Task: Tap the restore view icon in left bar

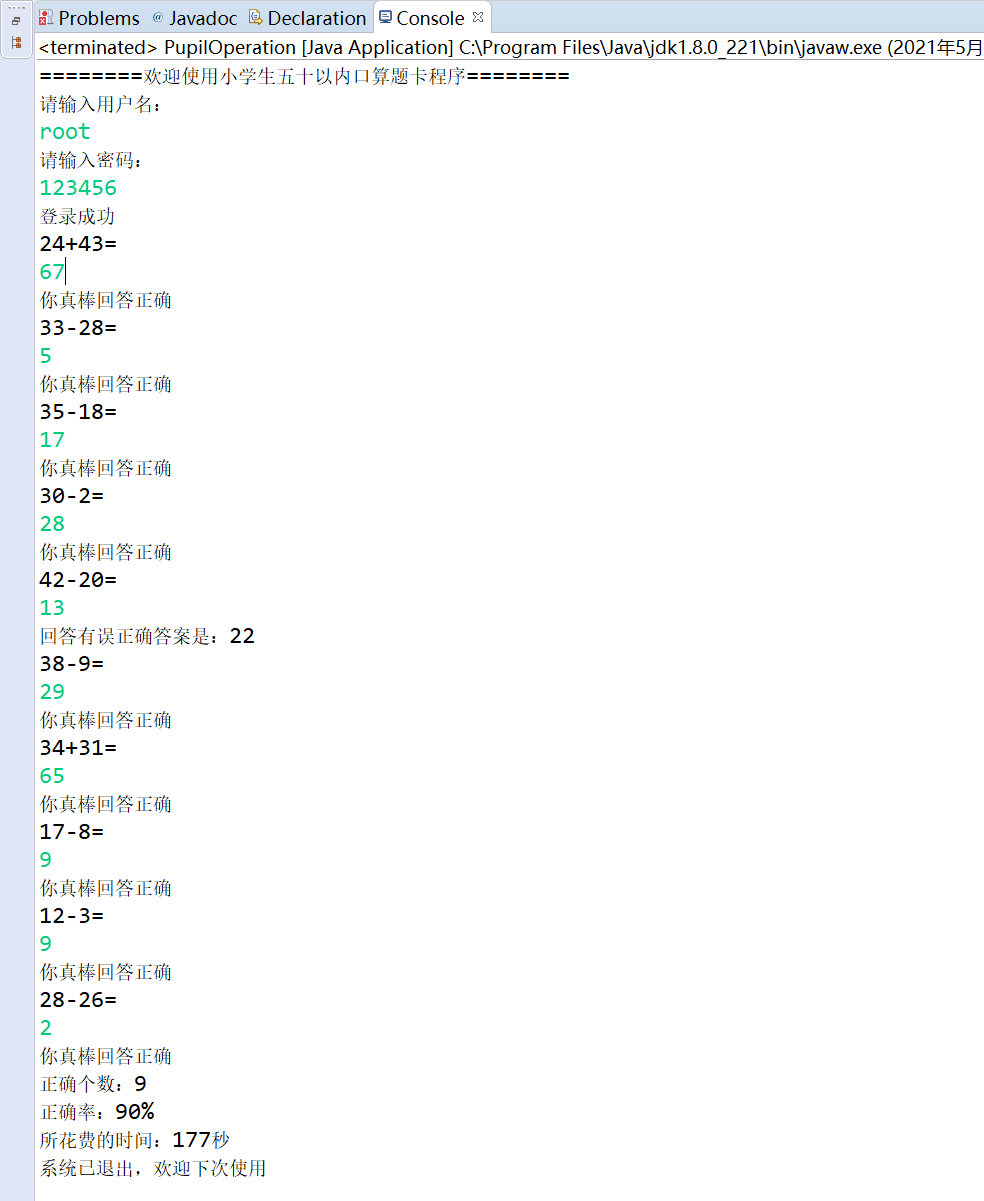Action: tap(16, 21)
